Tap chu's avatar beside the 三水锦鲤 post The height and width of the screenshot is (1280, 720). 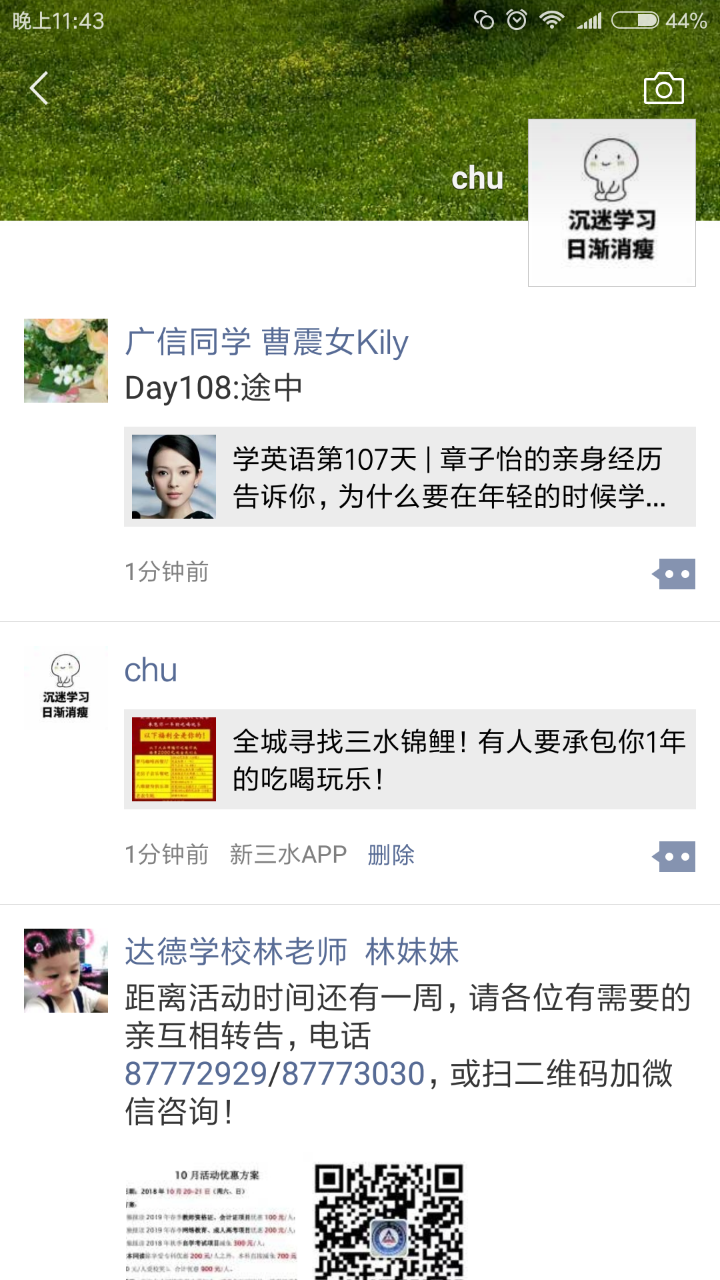tap(66, 688)
